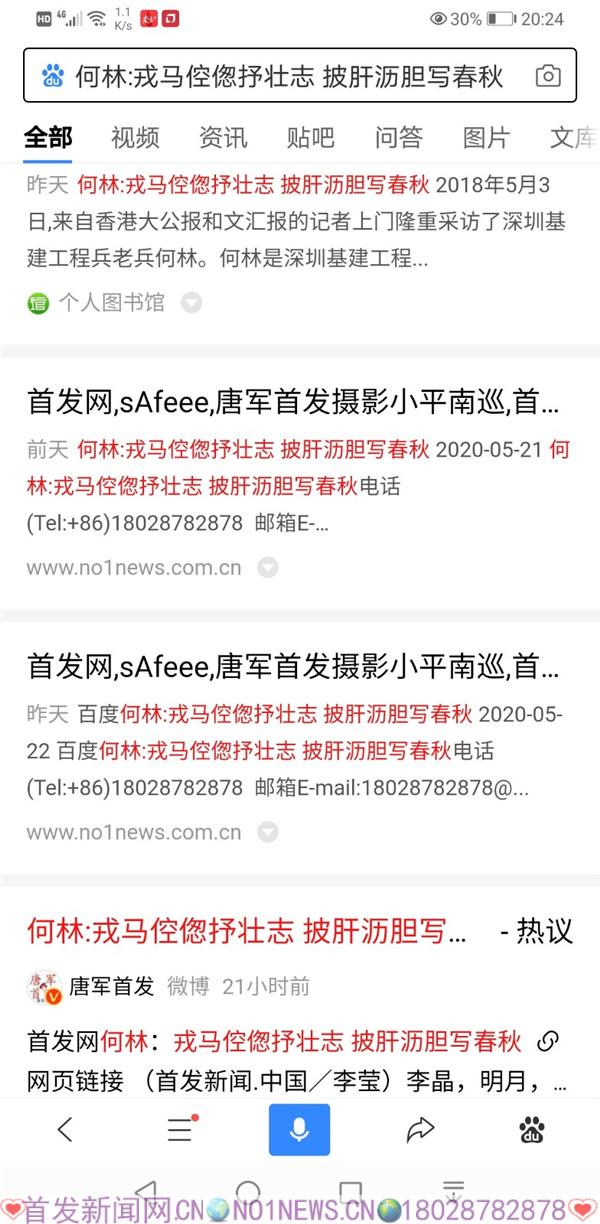Image resolution: width=600 pixels, height=1224 pixels.
Task: Select the 全部 tab
Action: click(48, 138)
